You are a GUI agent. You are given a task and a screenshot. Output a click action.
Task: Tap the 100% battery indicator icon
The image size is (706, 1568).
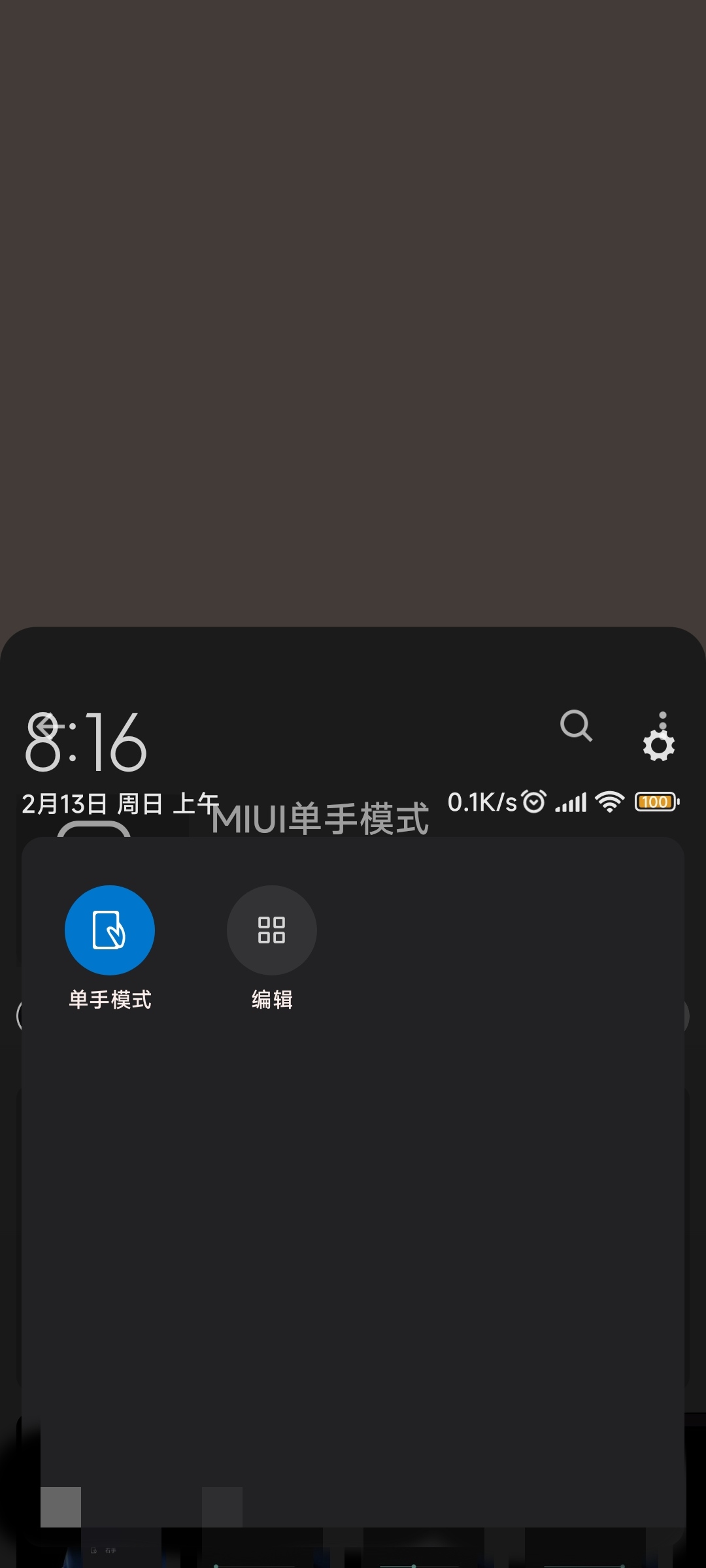pyautogui.click(x=656, y=802)
